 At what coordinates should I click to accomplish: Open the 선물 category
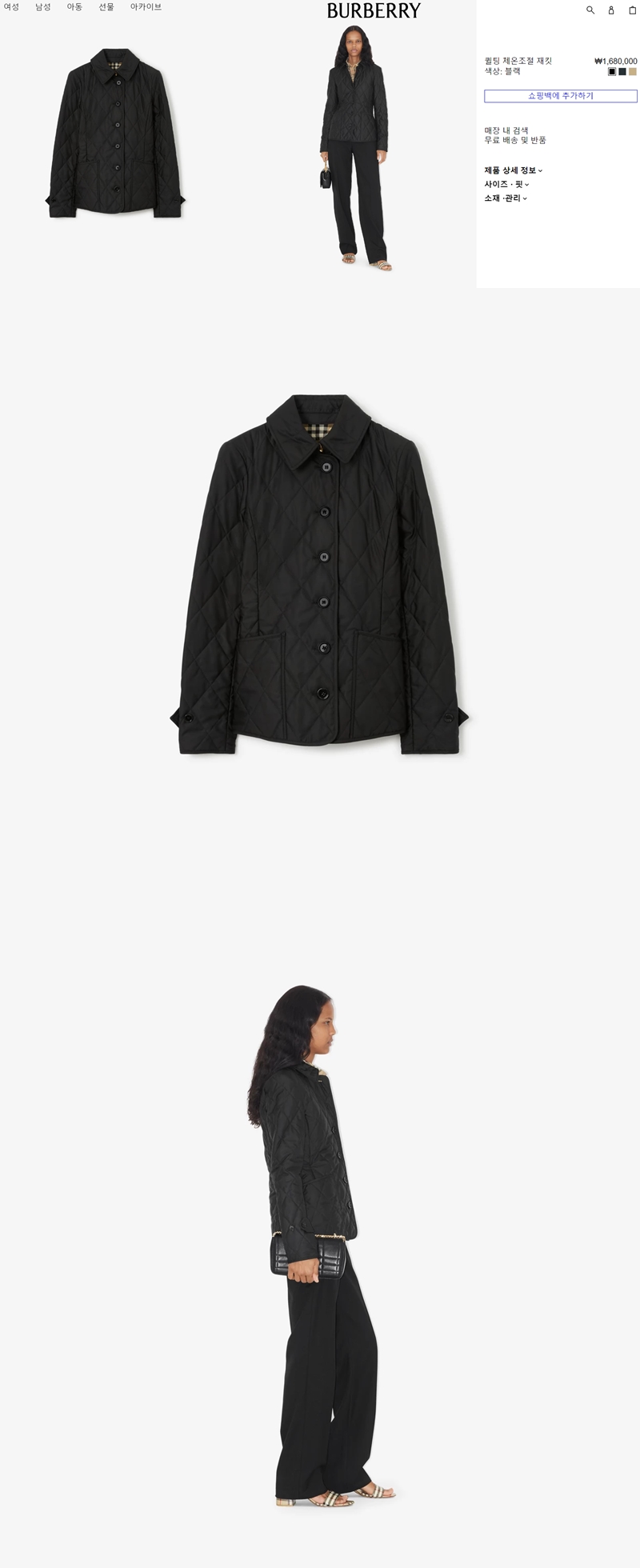coord(106,7)
